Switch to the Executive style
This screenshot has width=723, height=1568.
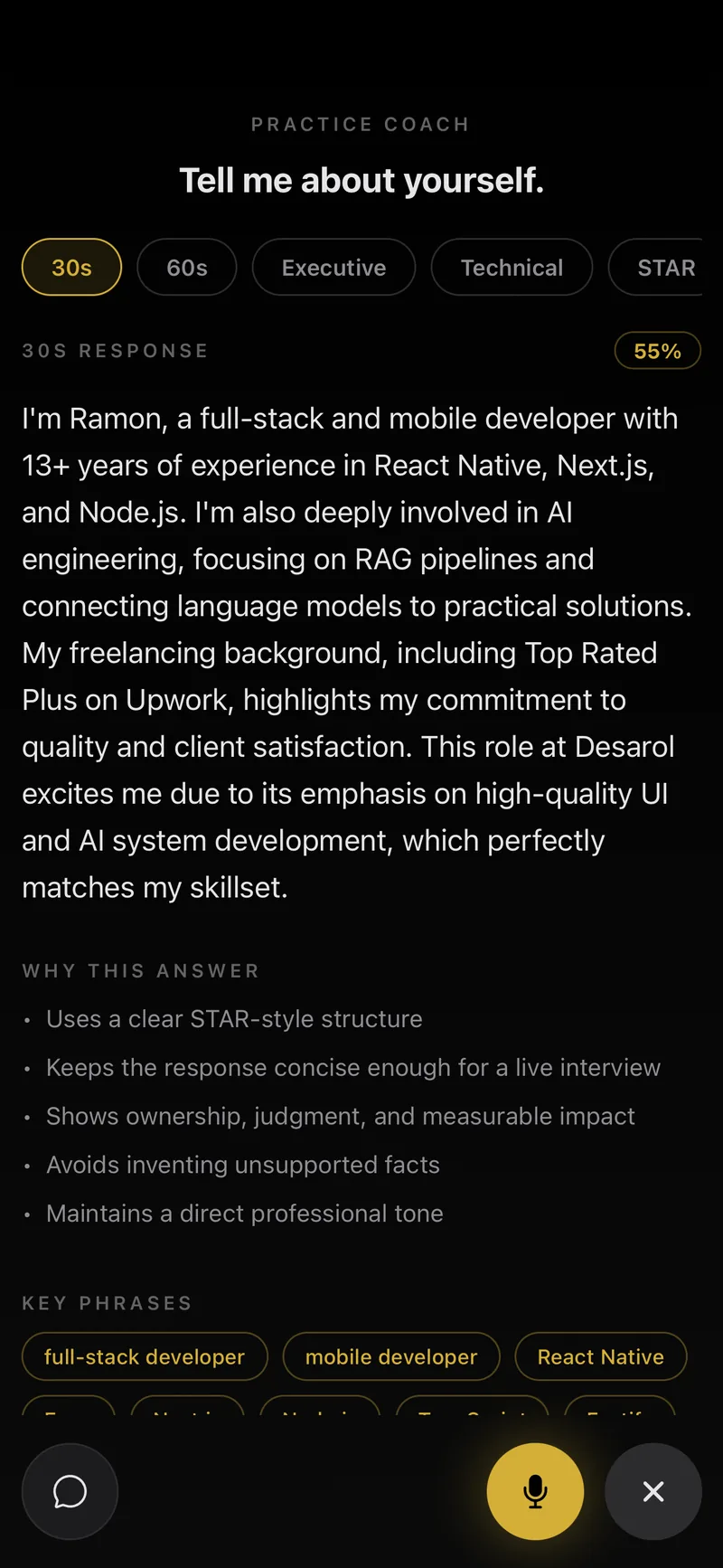coord(333,268)
